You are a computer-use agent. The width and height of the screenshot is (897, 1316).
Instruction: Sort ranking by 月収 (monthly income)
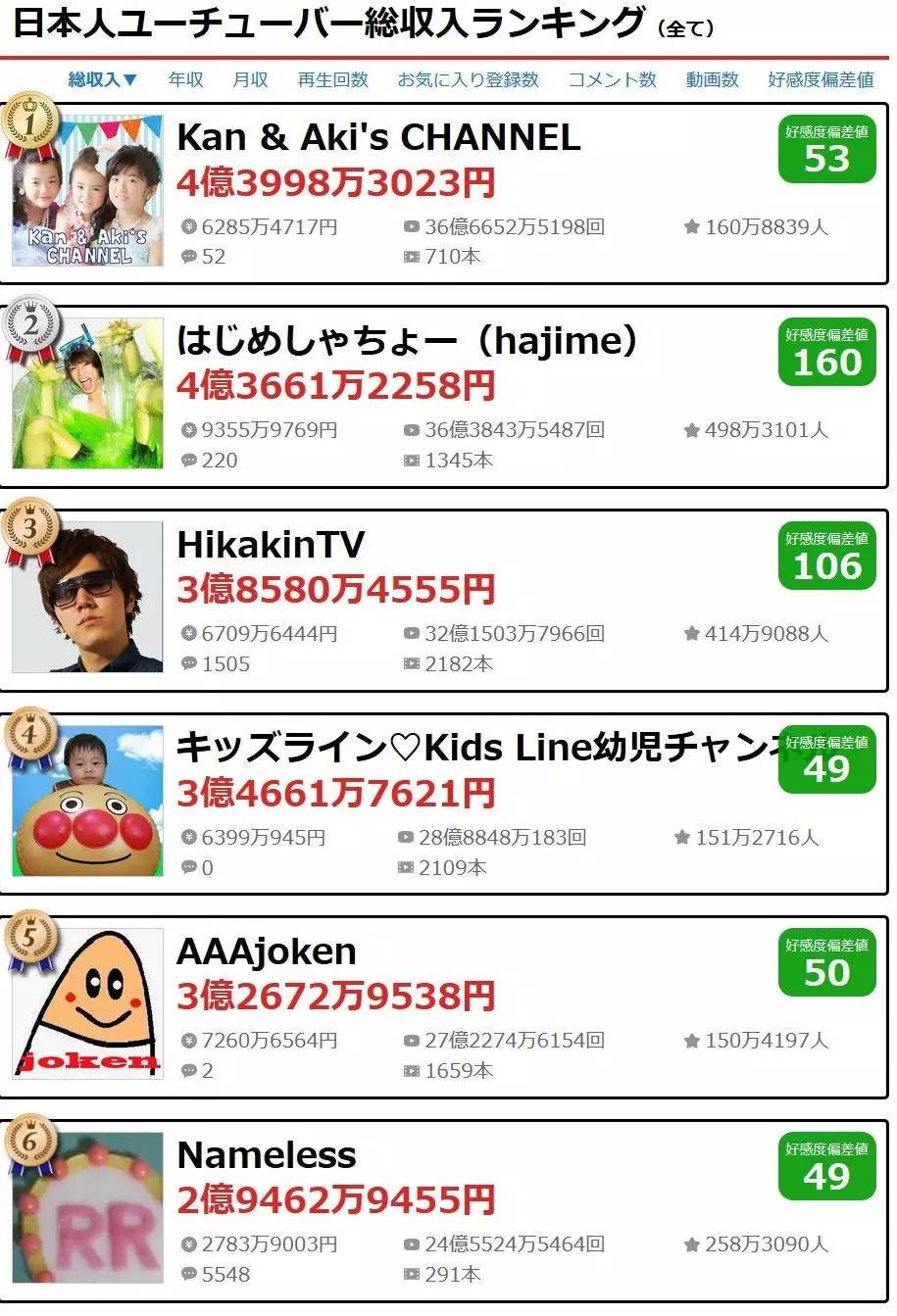(x=250, y=80)
